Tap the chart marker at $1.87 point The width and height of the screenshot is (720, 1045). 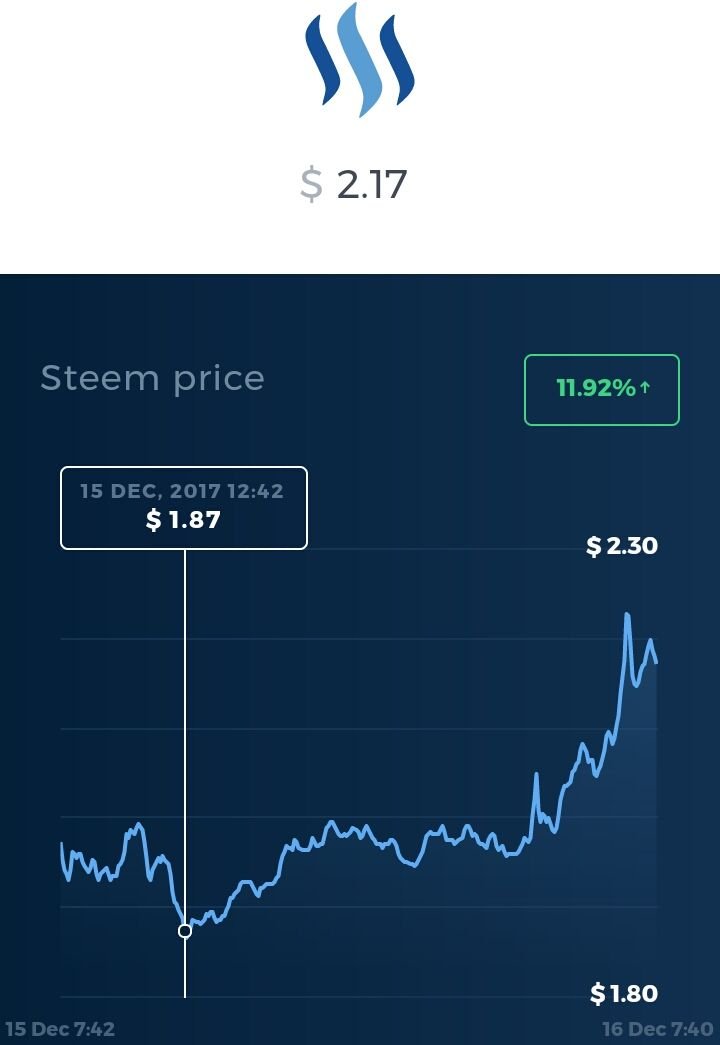pyautogui.click(x=185, y=931)
